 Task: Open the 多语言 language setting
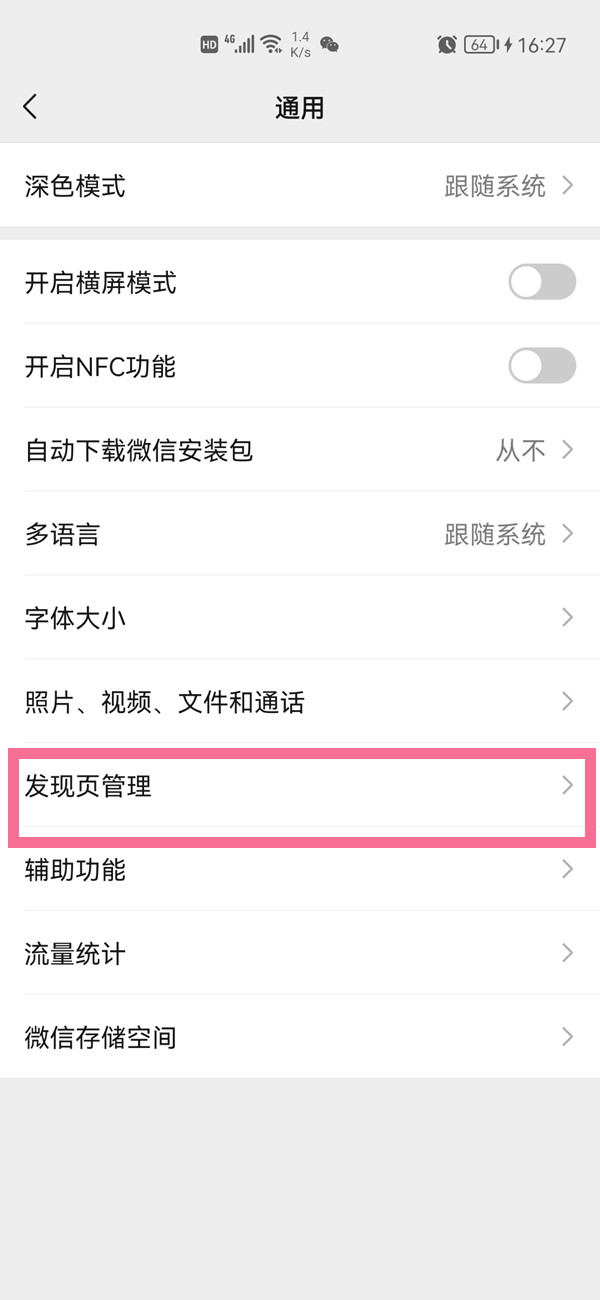pyautogui.click(x=300, y=535)
